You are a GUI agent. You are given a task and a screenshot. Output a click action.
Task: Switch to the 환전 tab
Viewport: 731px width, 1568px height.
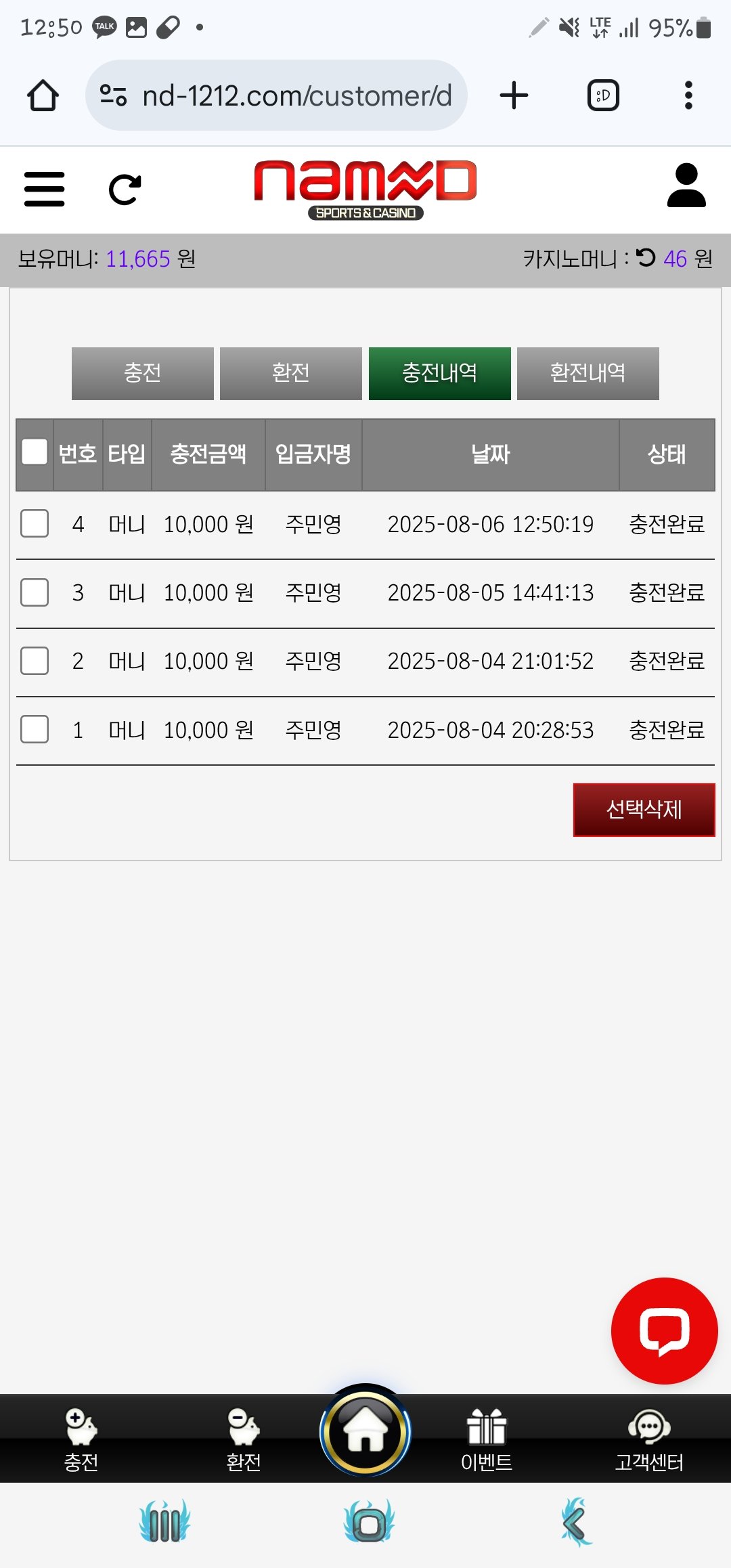coord(291,373)
